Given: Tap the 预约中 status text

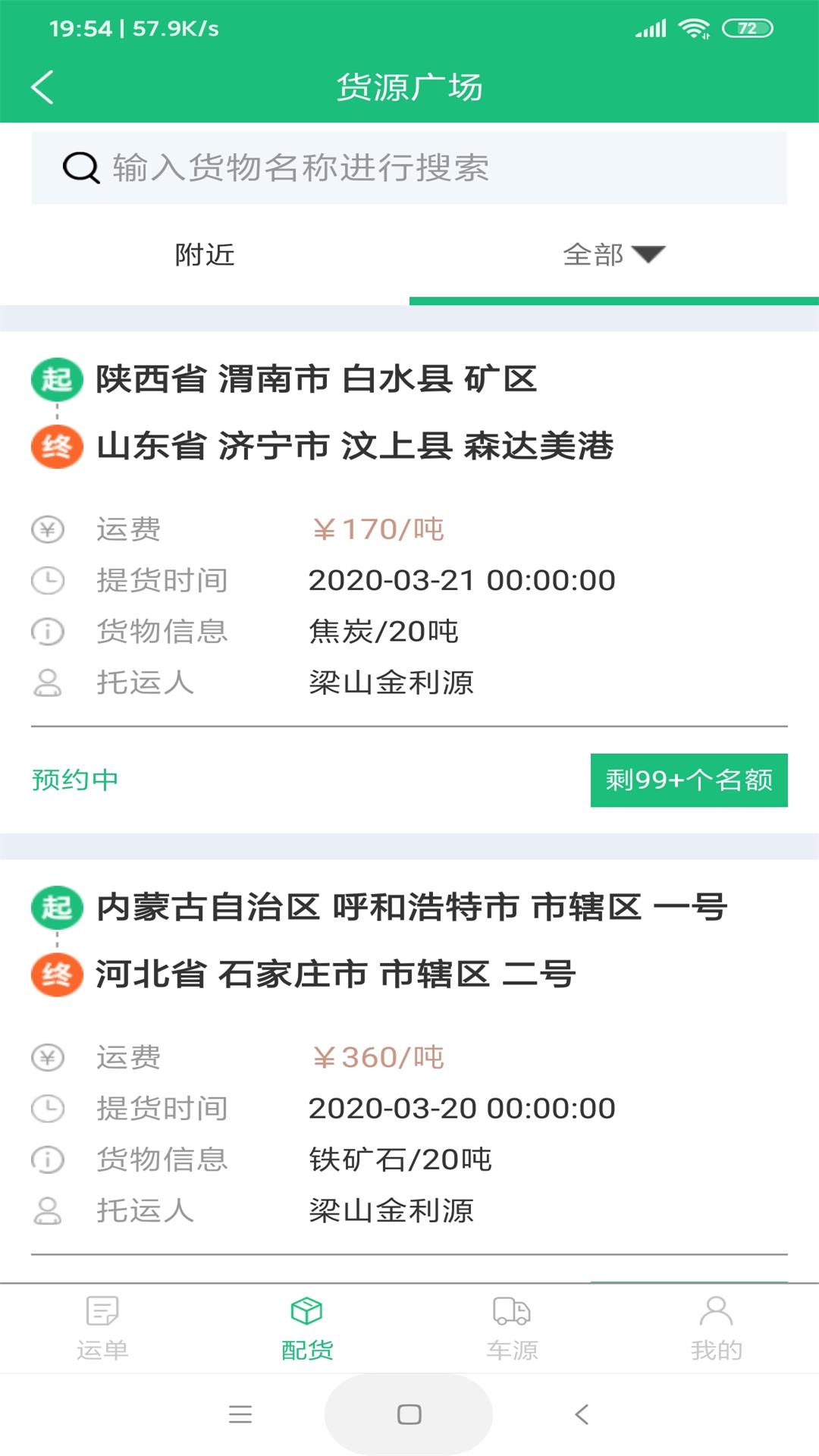Looking at the screenshot, I should tap(74, 777).
